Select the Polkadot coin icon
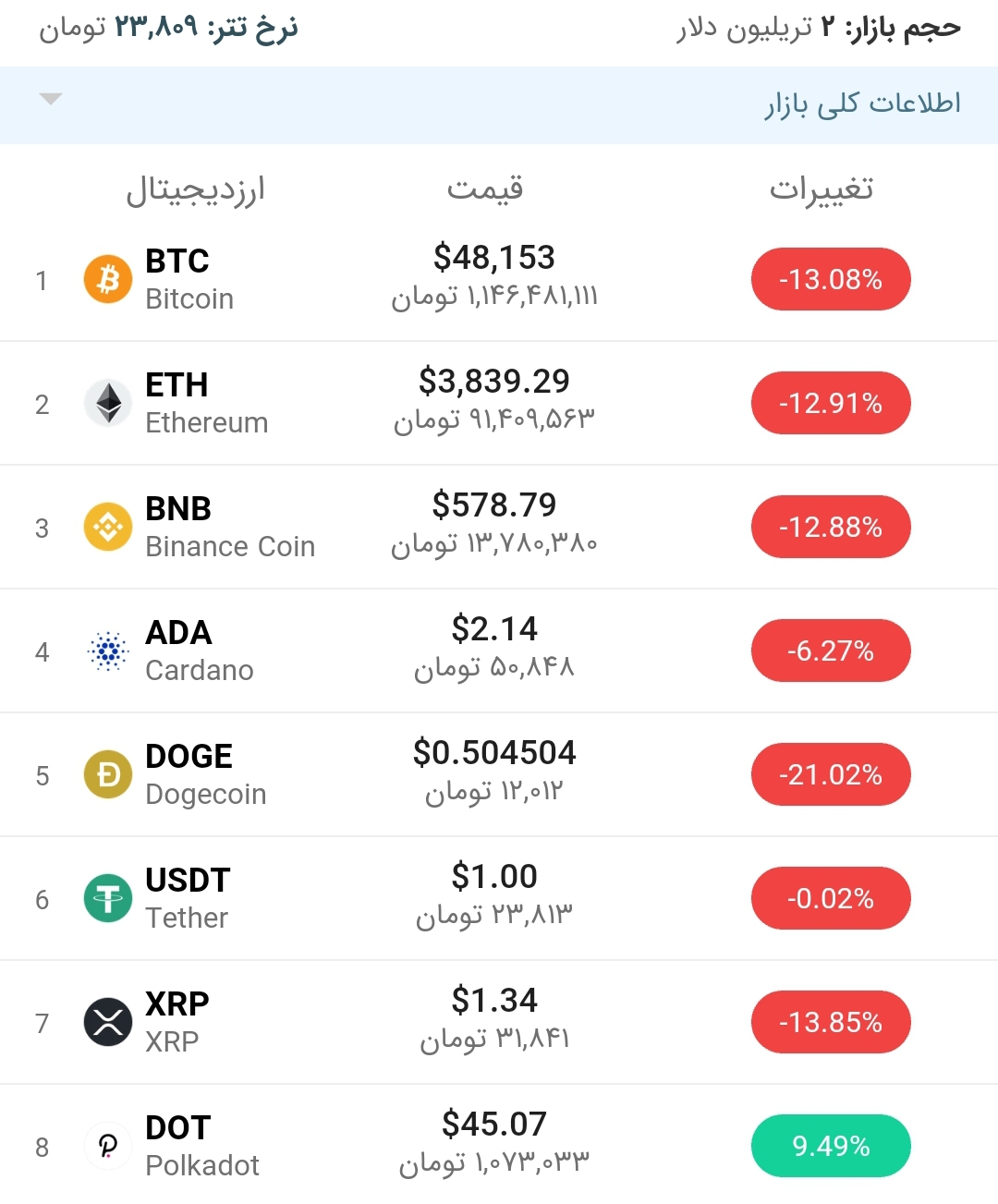 pyautogui.click(x=107, y=1145)
